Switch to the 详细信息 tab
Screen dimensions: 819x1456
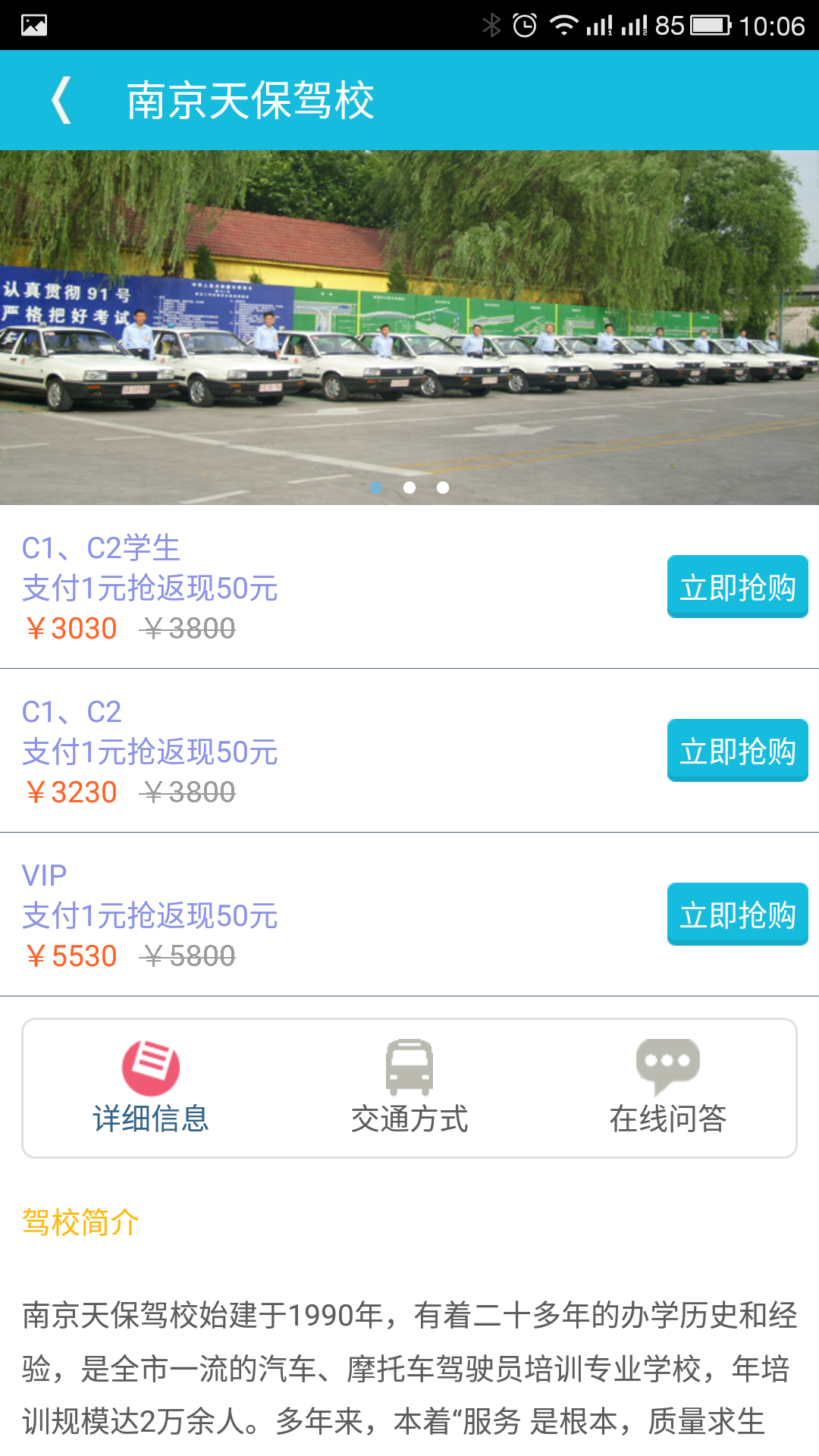click(151, 1088)
